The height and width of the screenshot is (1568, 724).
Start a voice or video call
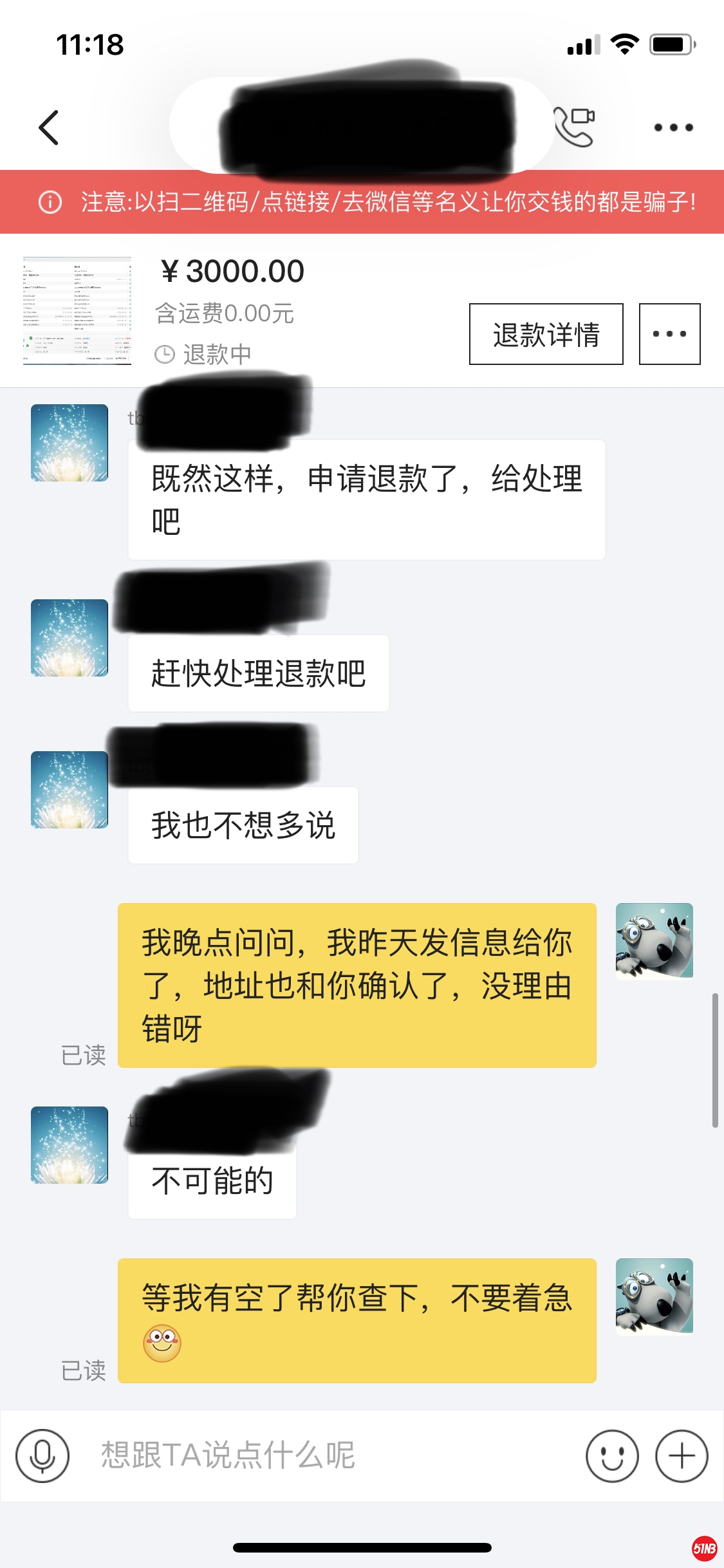pyautogui.click(x=575, y=126)
